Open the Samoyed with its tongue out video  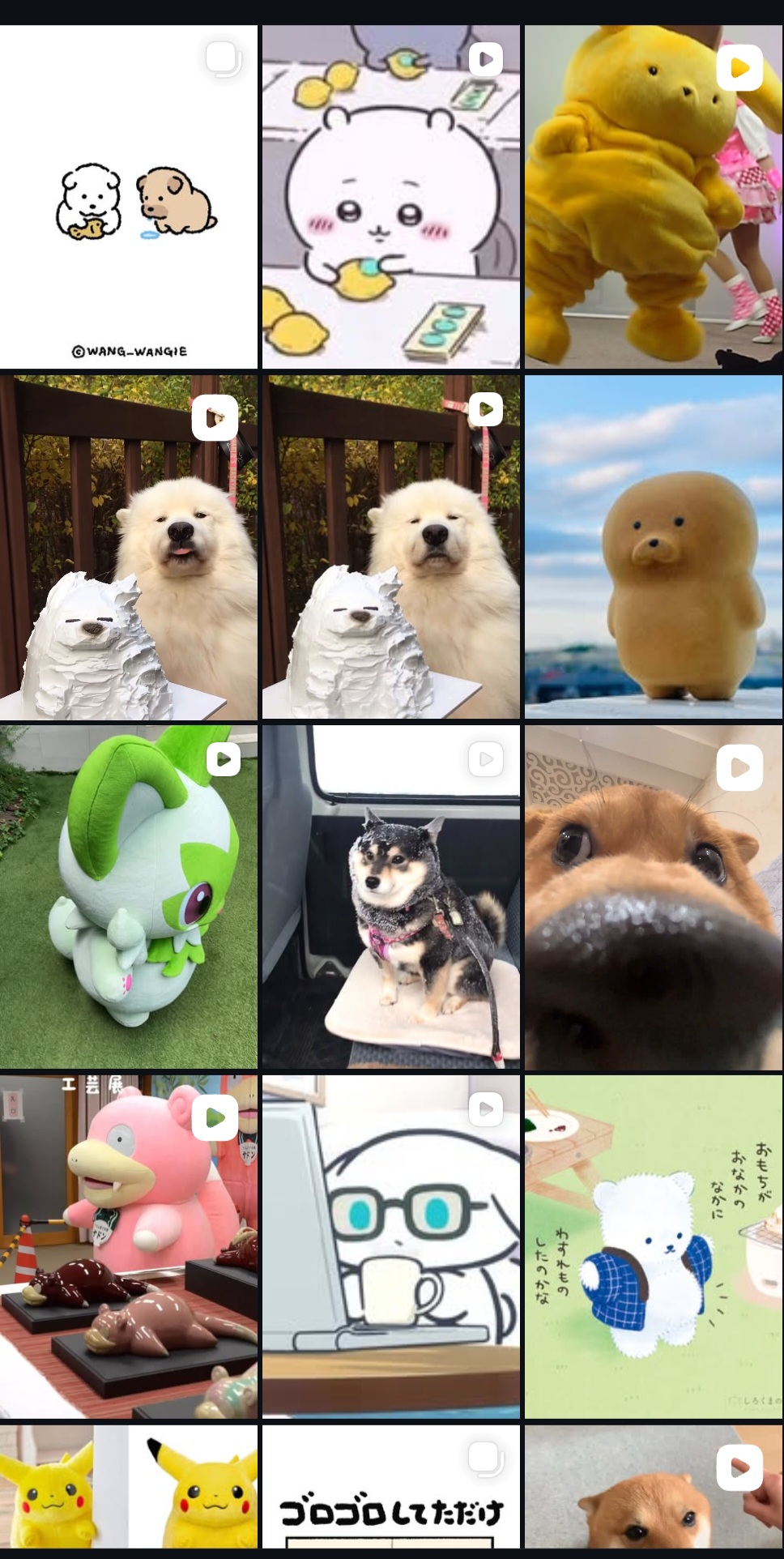coord(129,547)
